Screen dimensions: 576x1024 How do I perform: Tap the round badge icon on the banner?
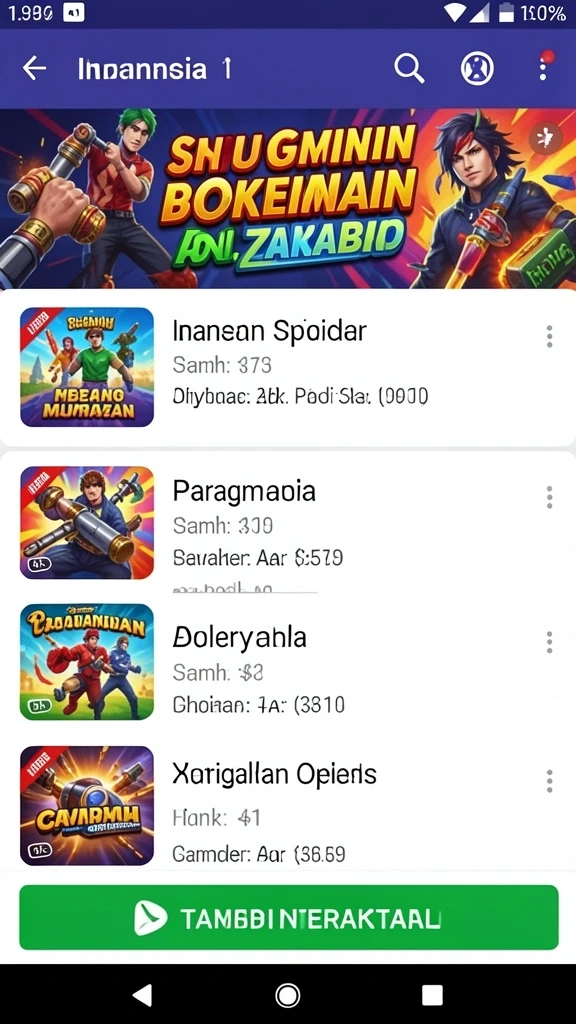(x=545, y=138)
